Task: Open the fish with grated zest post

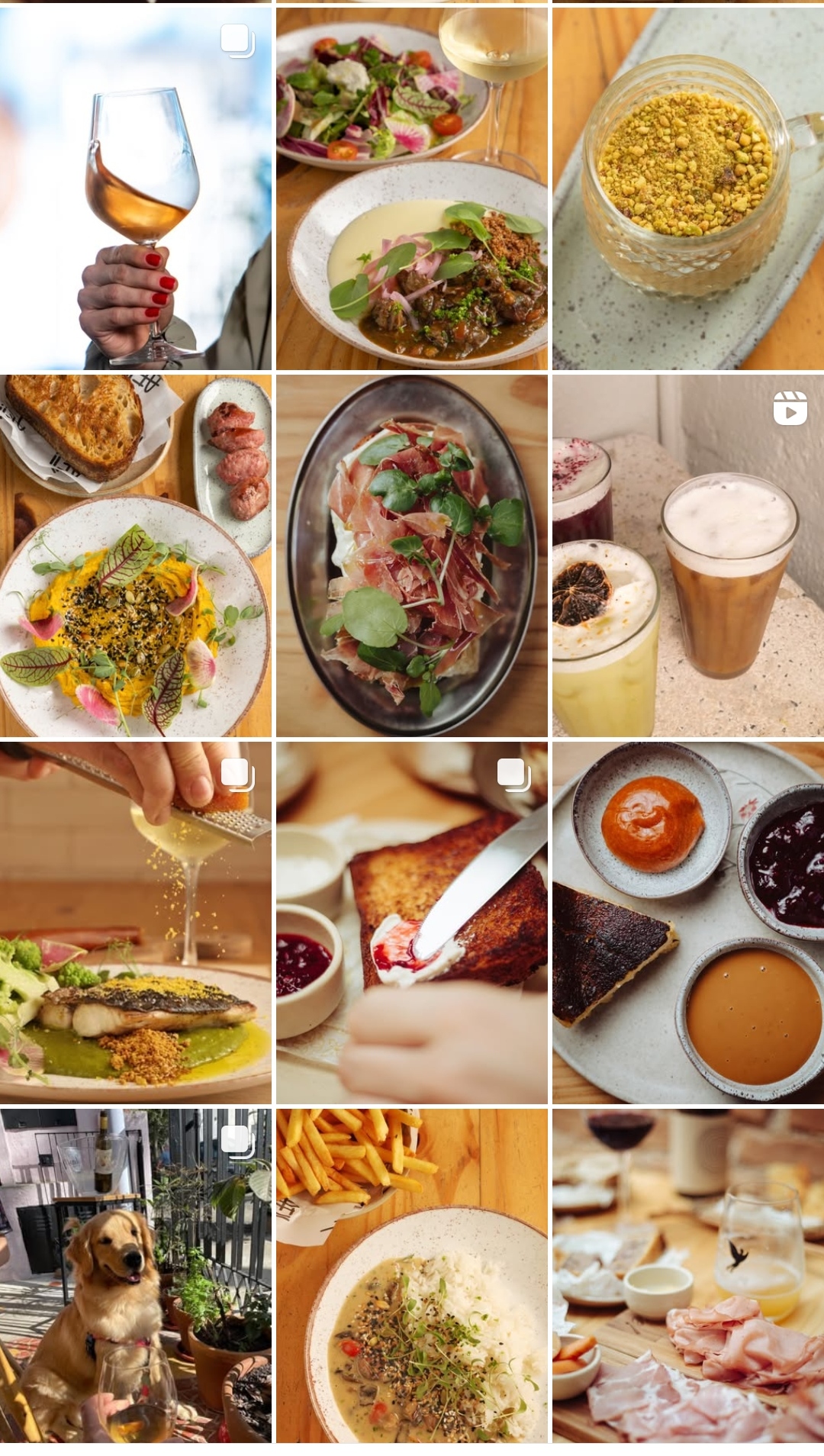Action: (x=136, y=923)
